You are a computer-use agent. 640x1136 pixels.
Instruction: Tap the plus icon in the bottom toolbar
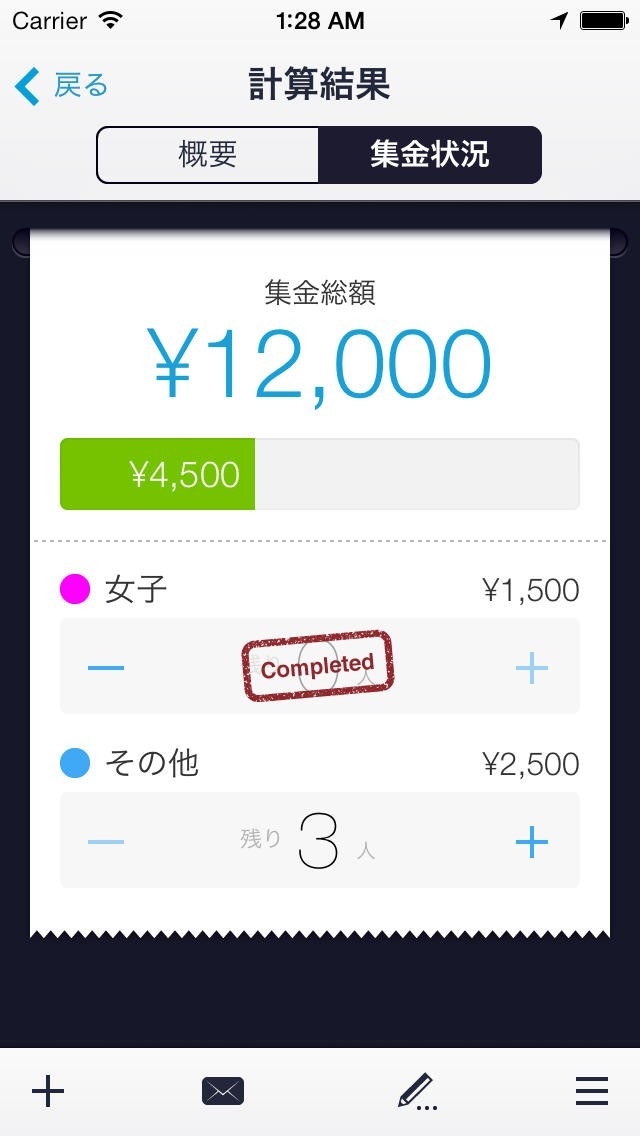[48, 1091]
